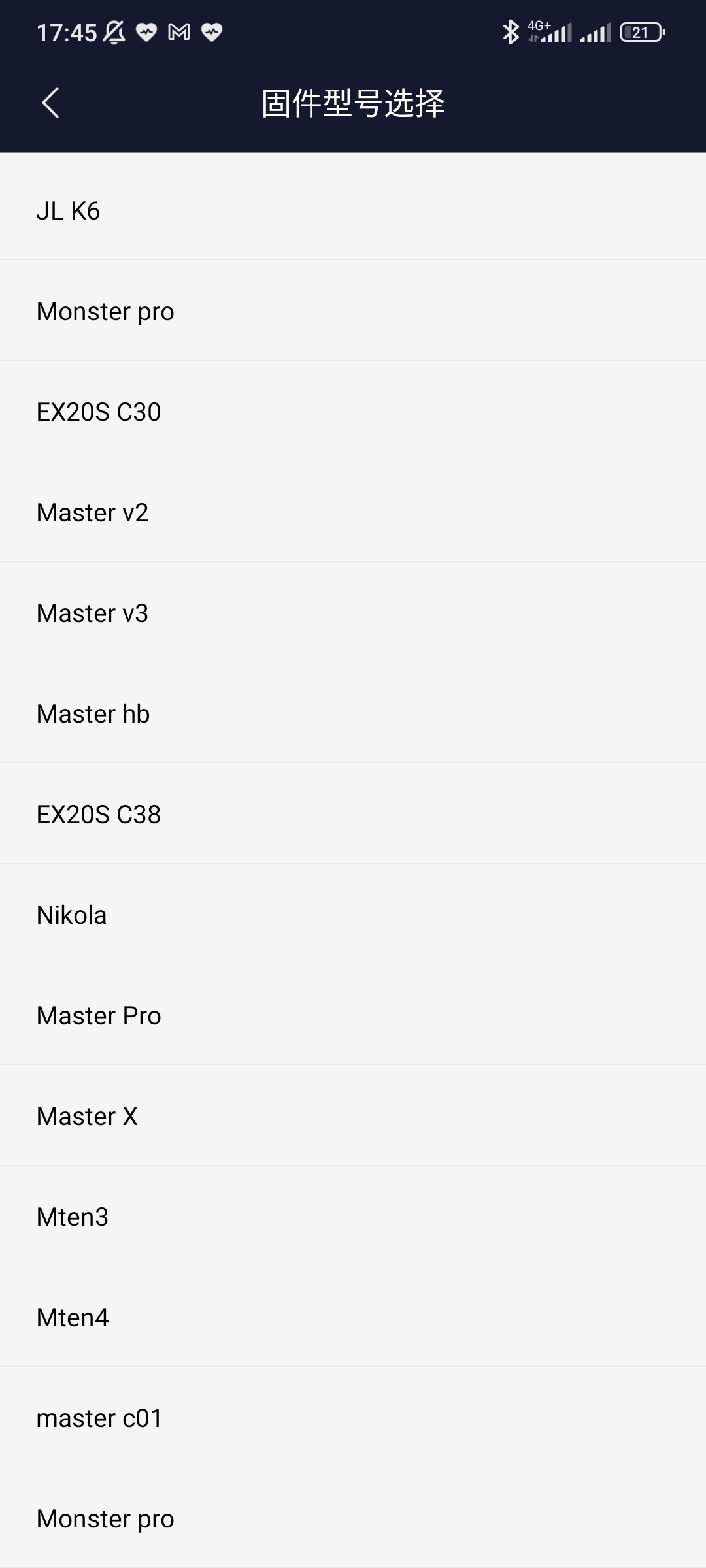Select Master X firmware
The image size is (706, 1568).
click(x=353, y=1116)
